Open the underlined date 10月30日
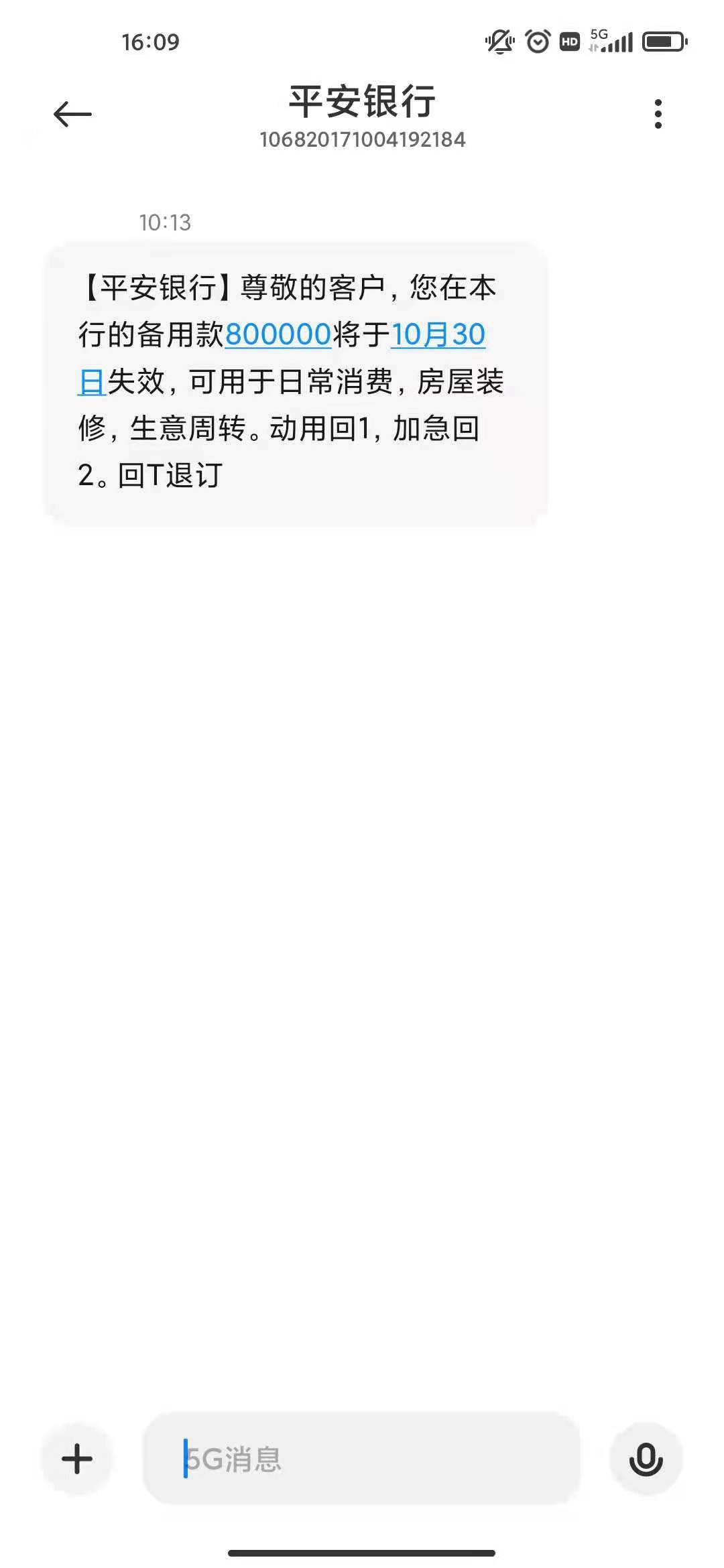 [437, 334]
